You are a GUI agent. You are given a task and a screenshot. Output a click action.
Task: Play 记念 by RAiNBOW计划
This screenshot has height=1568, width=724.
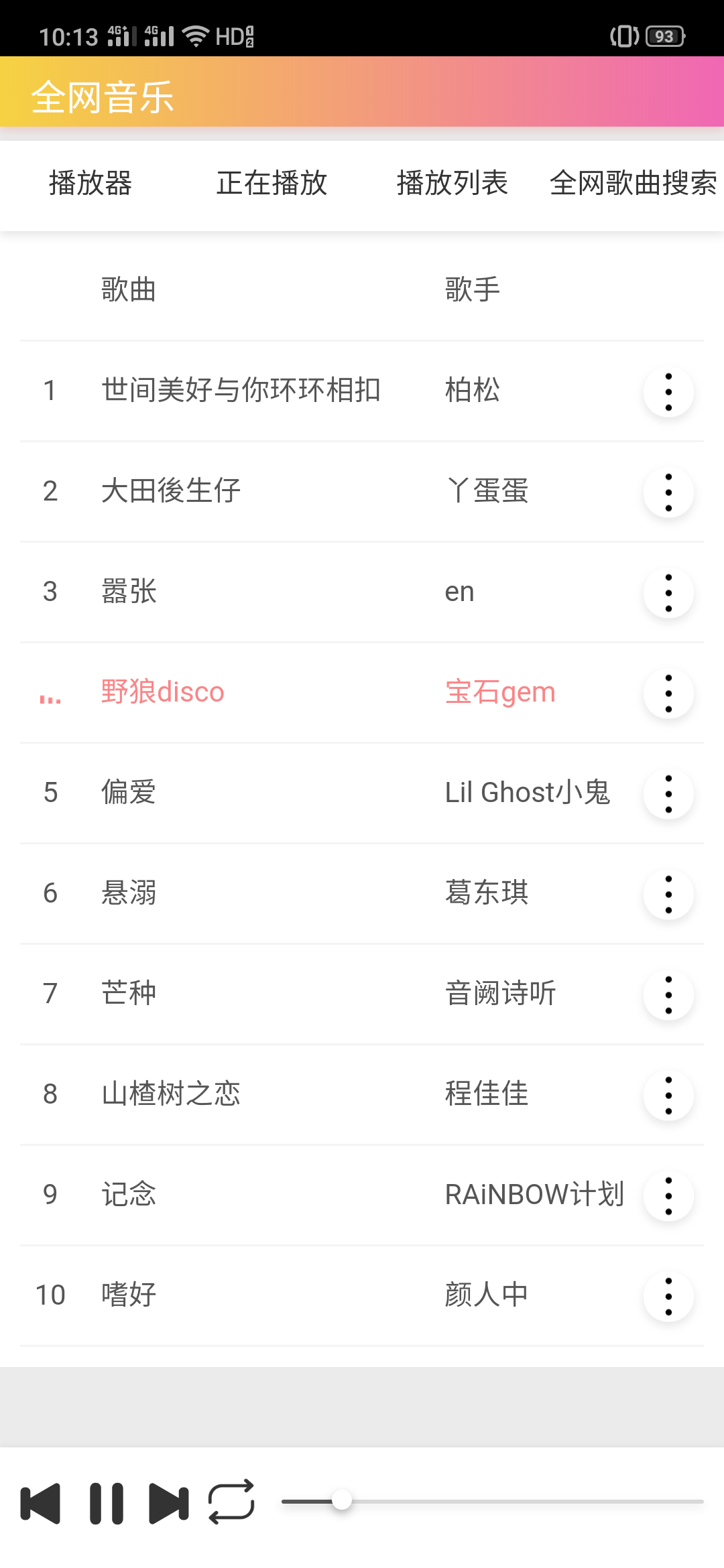tap(362, 1195)
